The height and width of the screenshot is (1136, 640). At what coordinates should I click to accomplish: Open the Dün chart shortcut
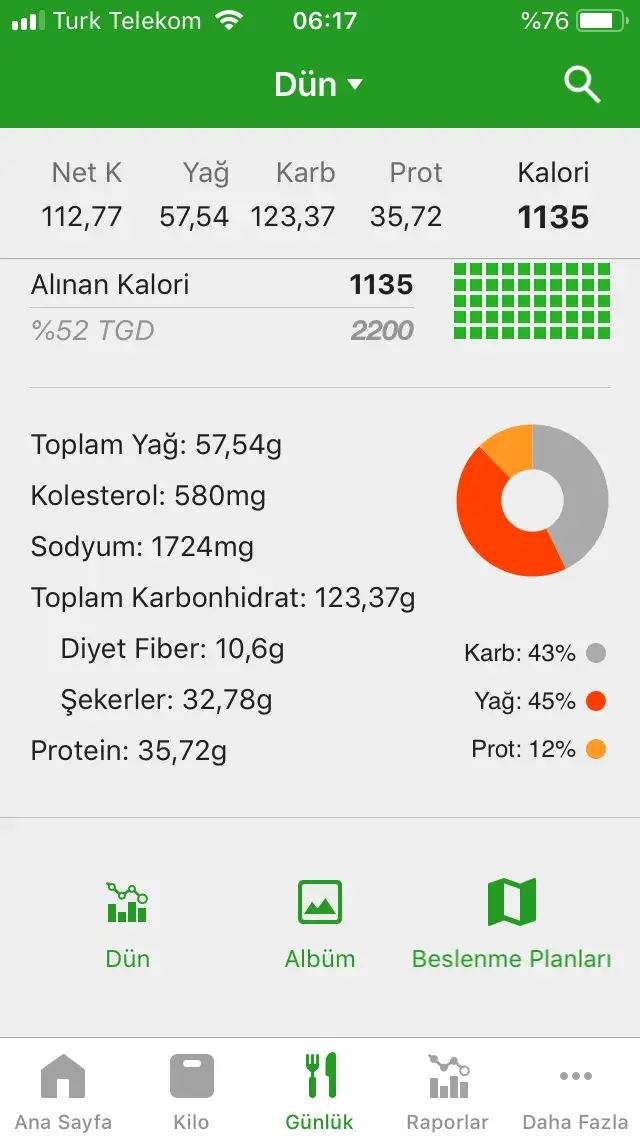[128, 923]
